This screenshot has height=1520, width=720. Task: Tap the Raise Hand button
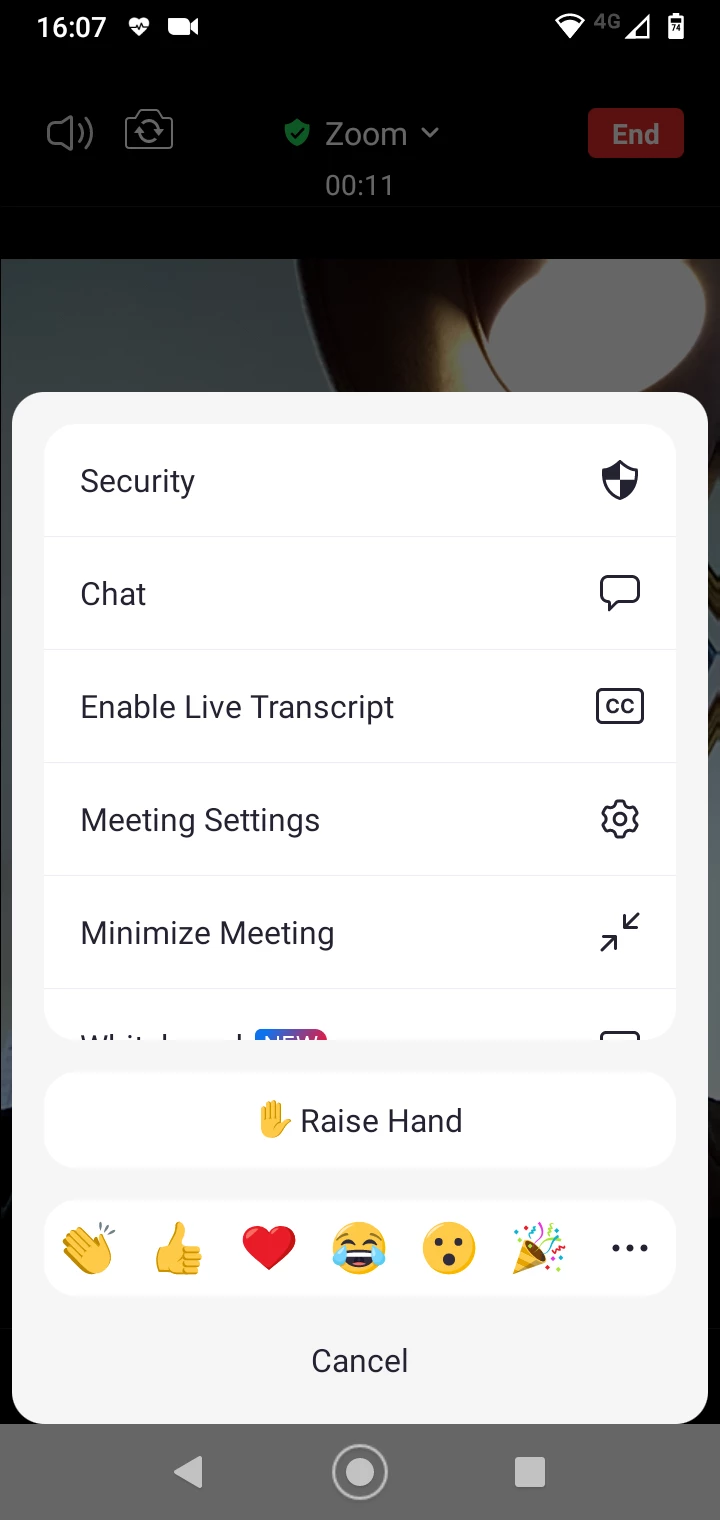point(360,1120)
